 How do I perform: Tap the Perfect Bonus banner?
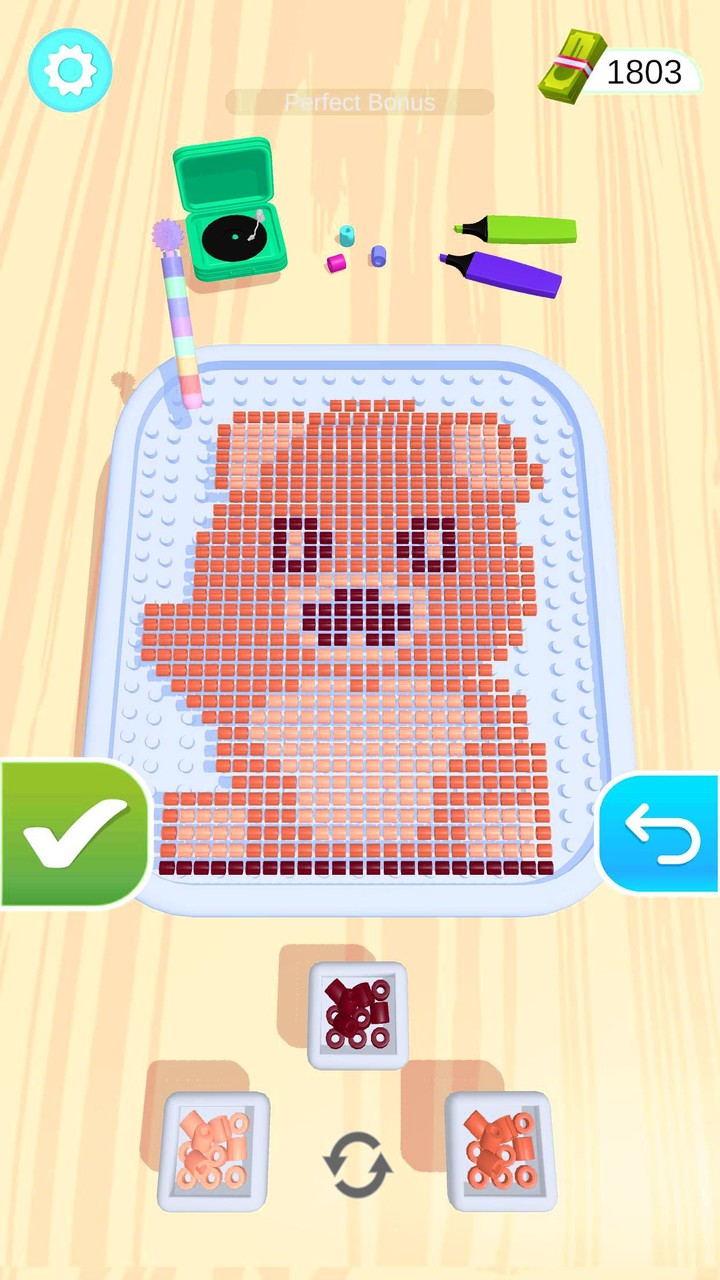click(360, 103)
